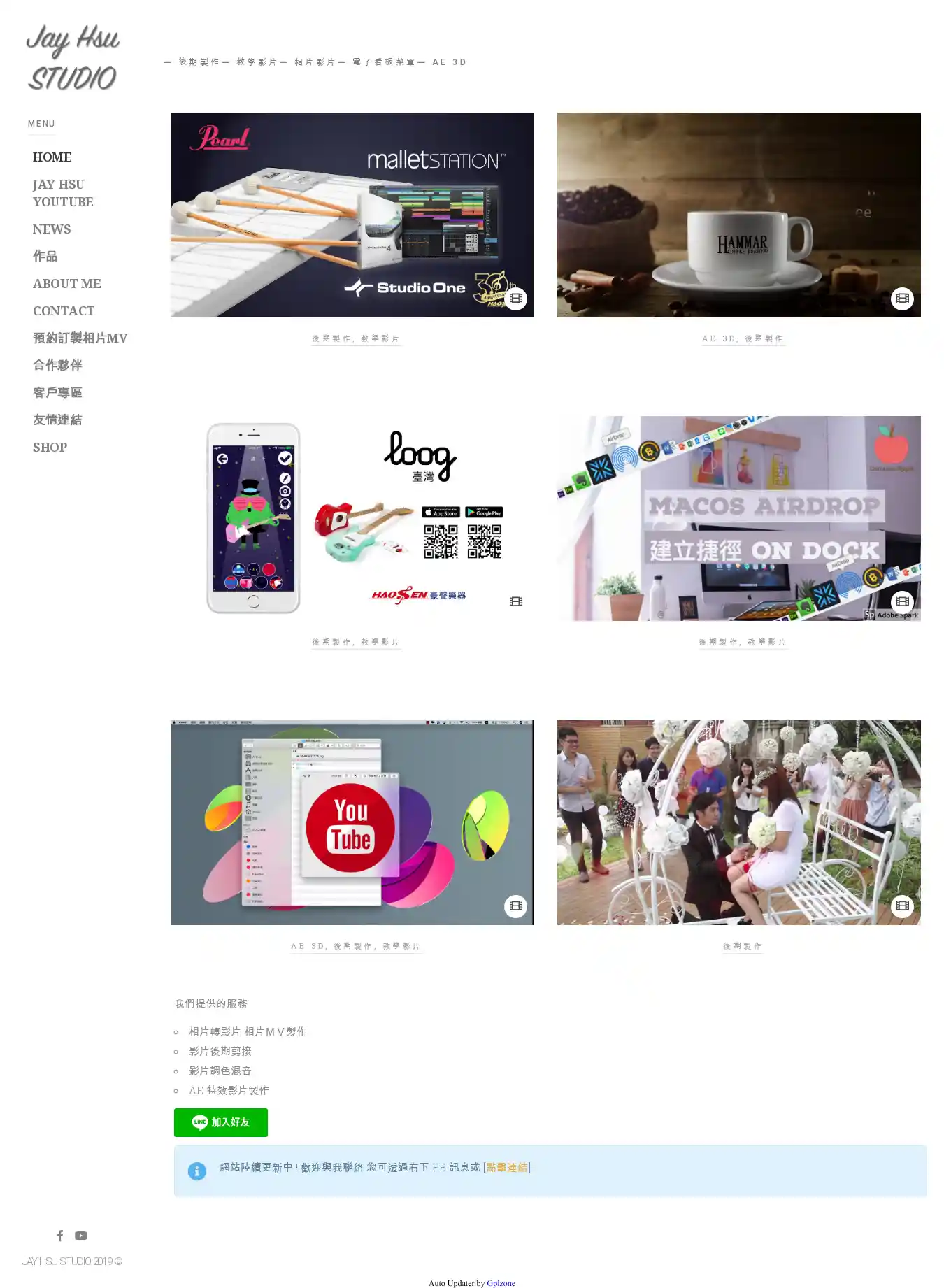Open the 作品 menu item
This screenshot has height=1288, width=944.
tap(45, 257)
